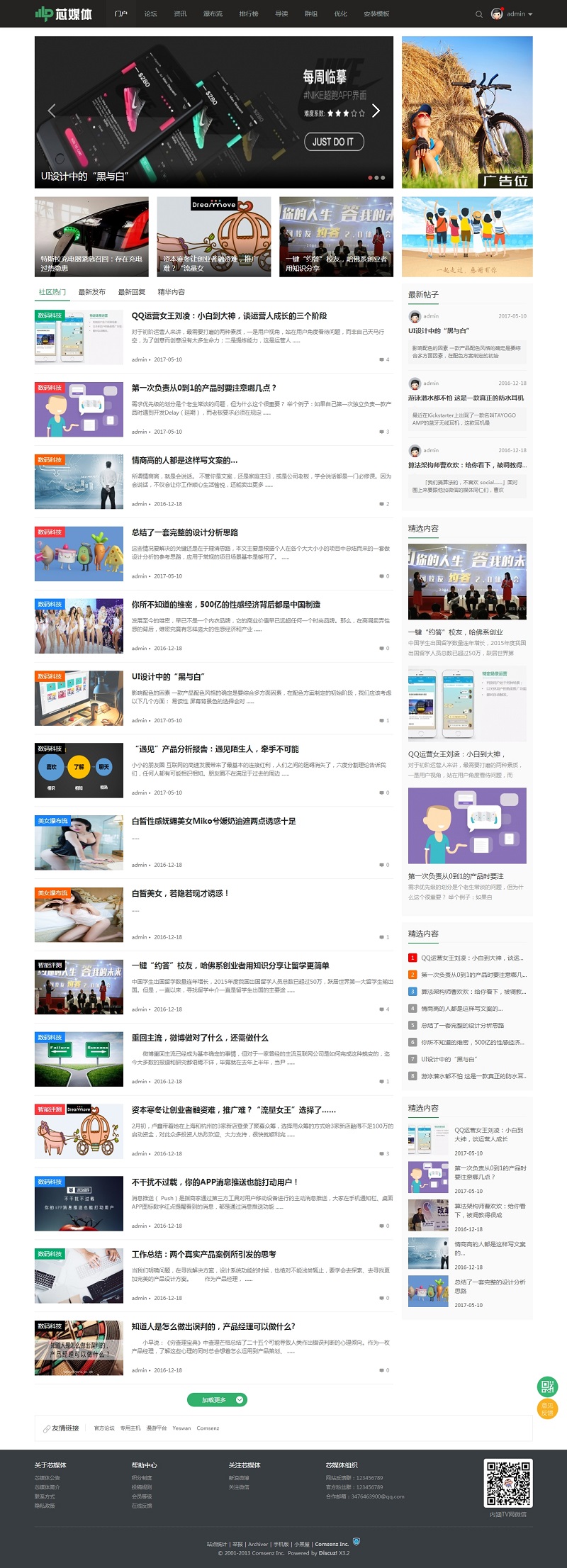Viewport: 567px width, 1568px height.
Task: Open the admin account dropdown
Action: click(x=524, y=13)
